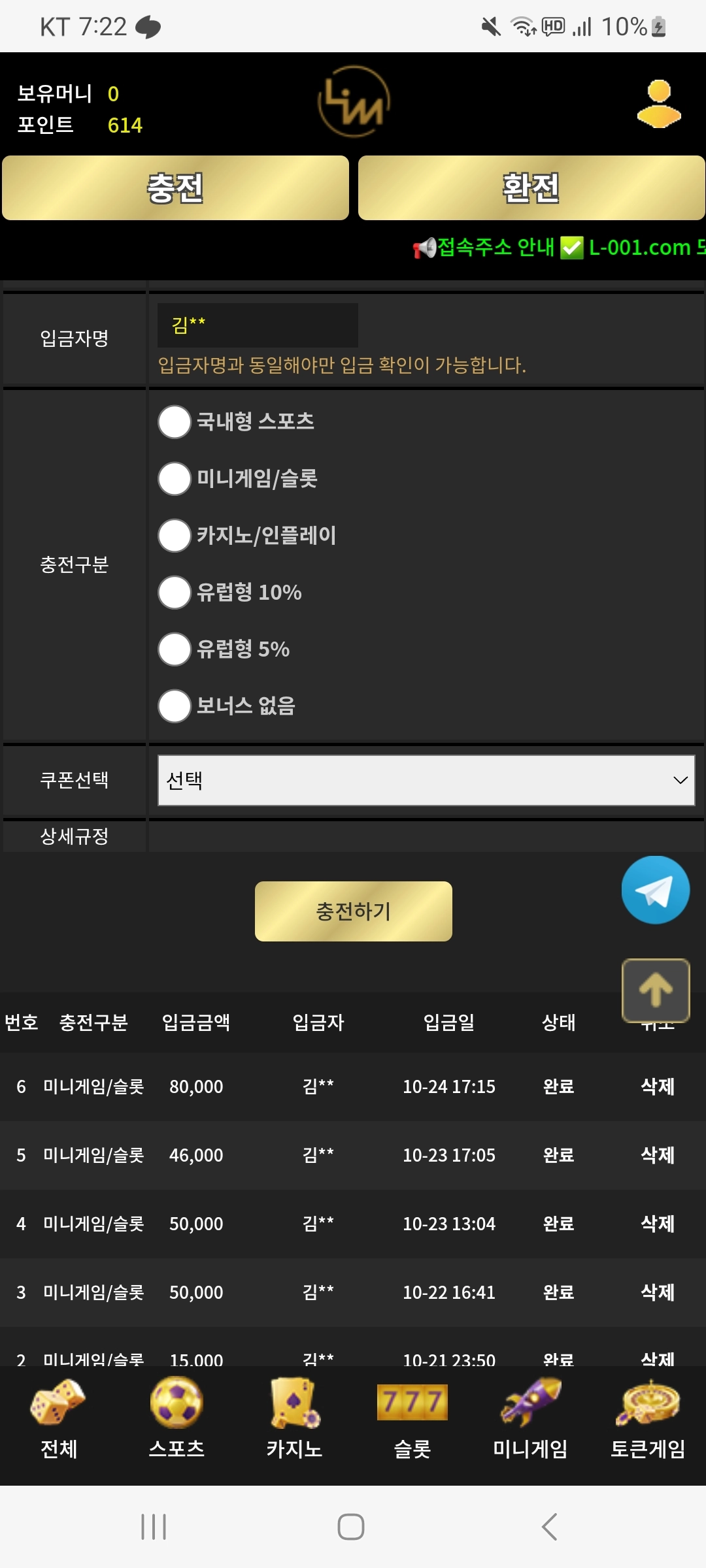Open the 카지노 tab

pyautogui.click(x=294, y=1418)
